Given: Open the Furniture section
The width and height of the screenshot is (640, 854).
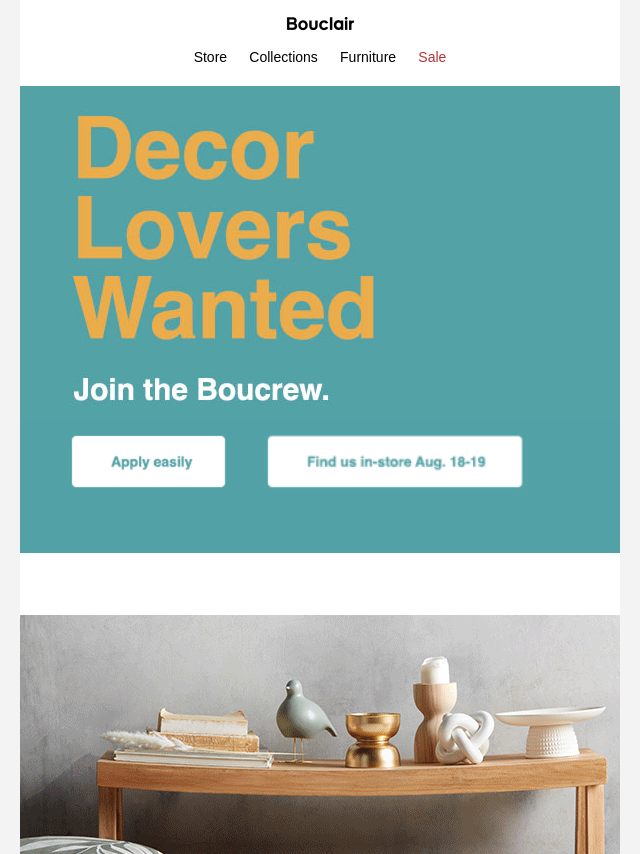Looking at the screenshot, I should pos(367,57).
